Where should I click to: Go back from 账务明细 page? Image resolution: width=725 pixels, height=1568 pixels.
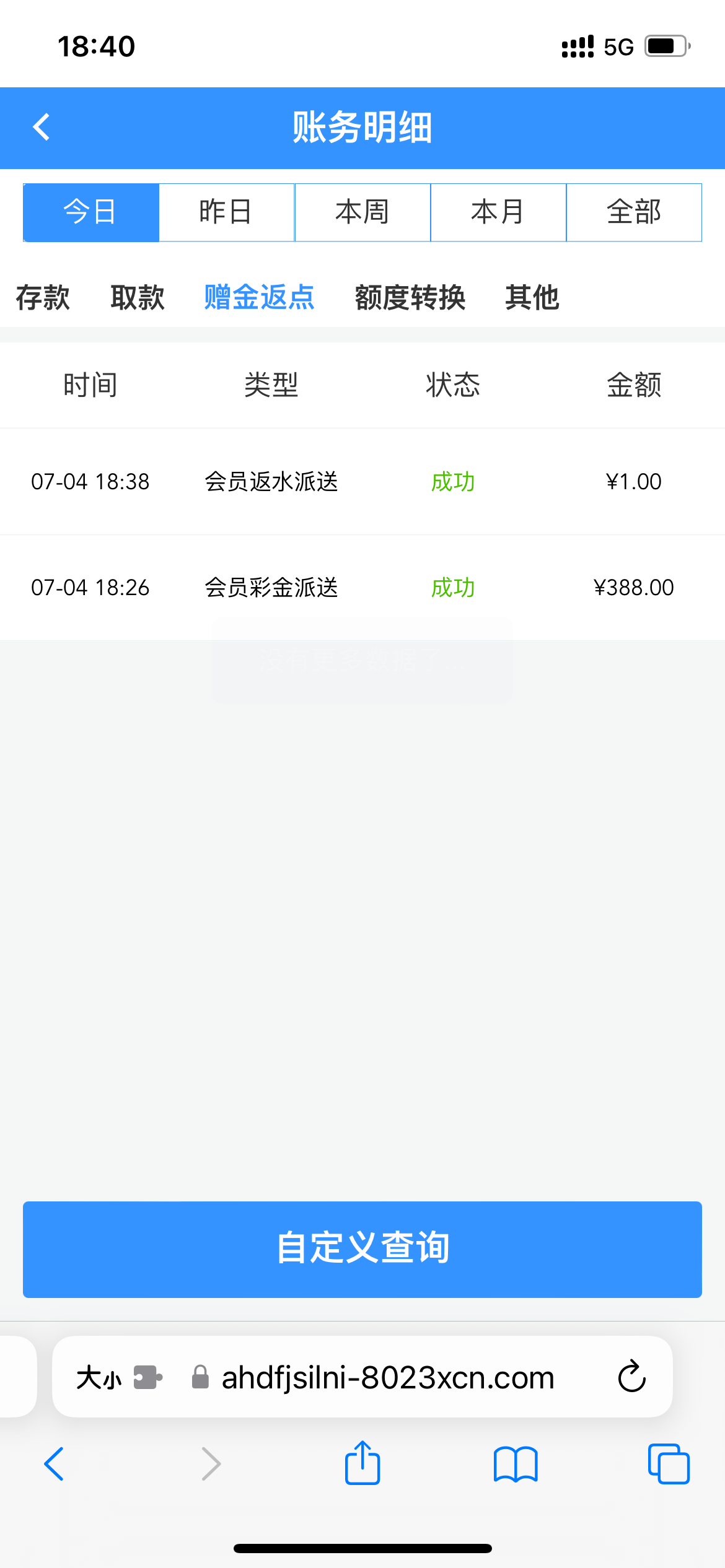[x=42, y=128]
